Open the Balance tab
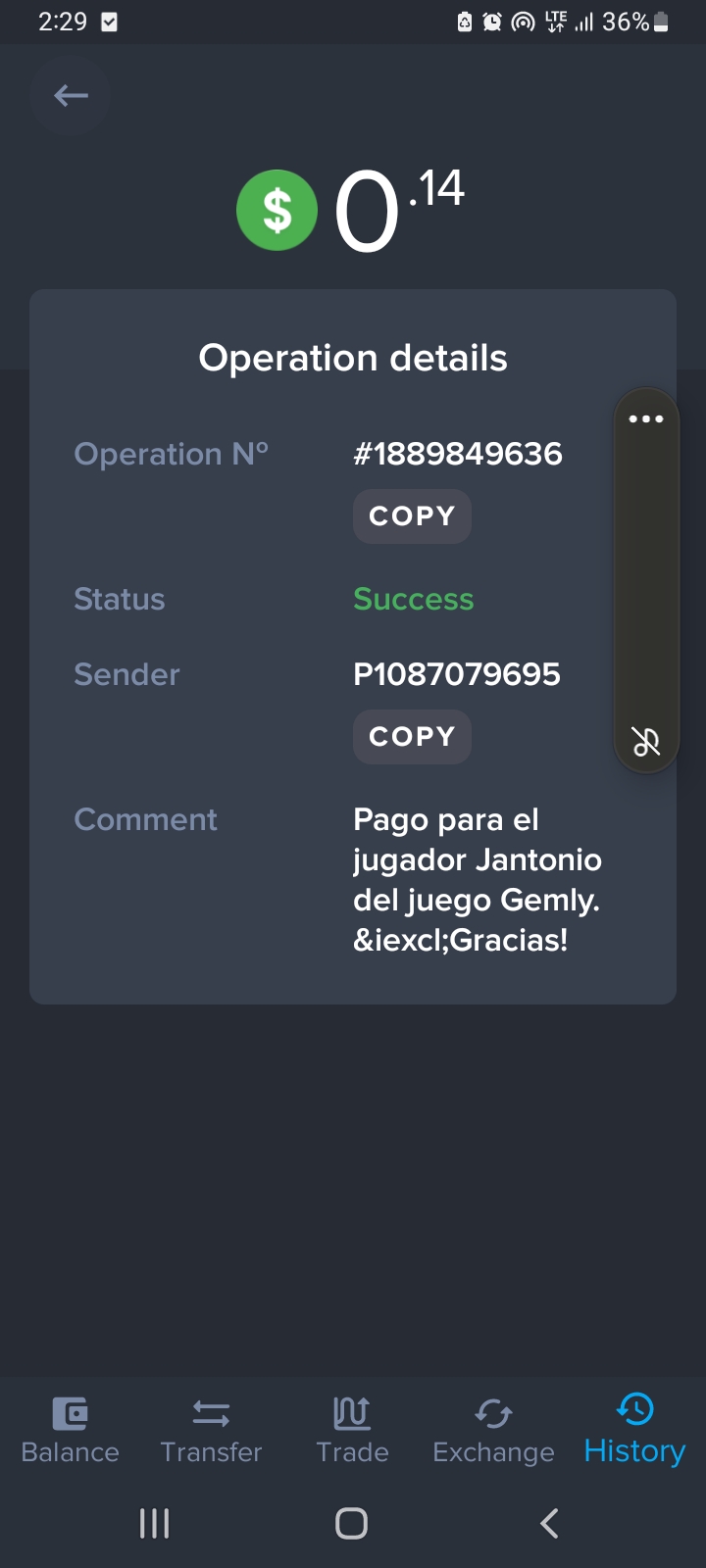Viewport: 706px width, 1568px height. [x=70, y=1430]
